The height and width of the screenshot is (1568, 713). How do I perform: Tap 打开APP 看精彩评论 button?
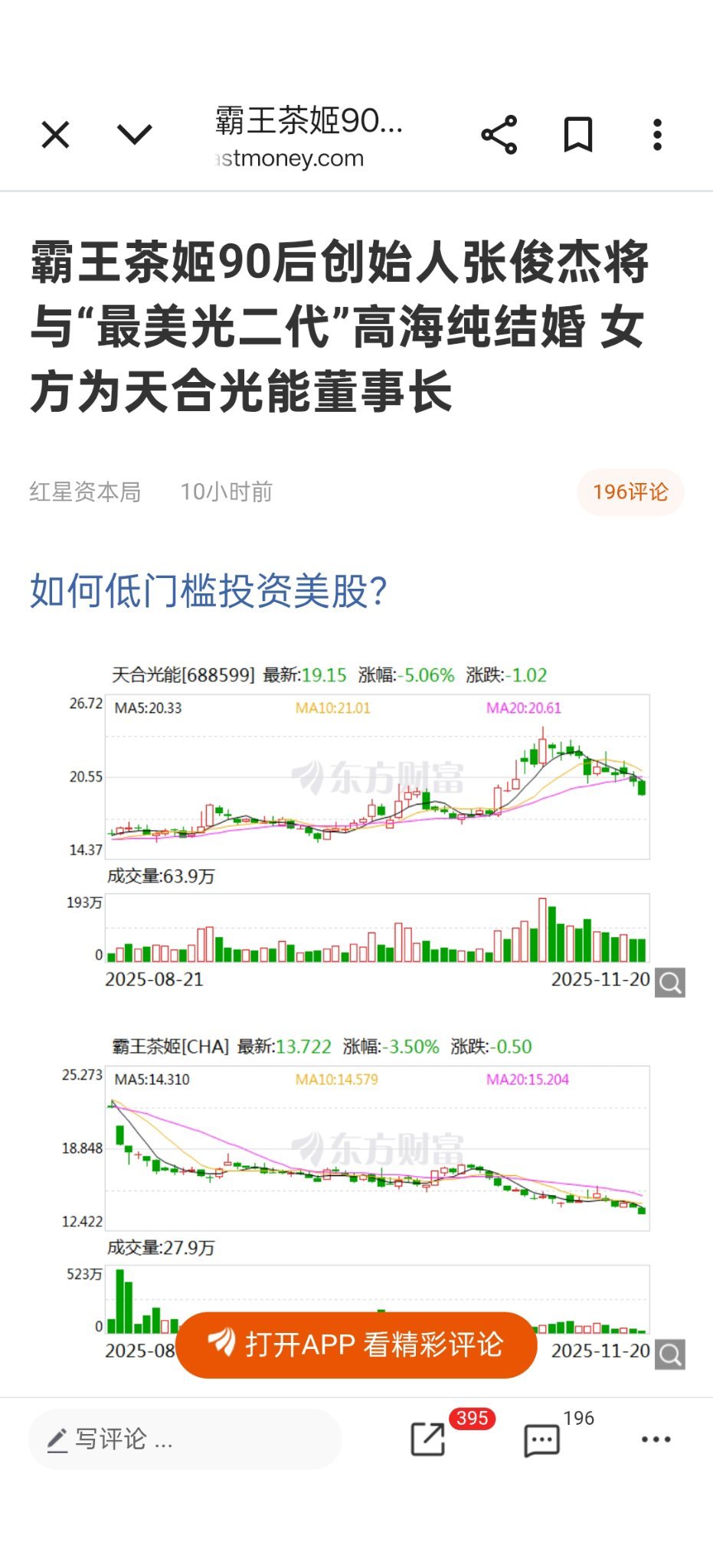[x=356, y=1344]
